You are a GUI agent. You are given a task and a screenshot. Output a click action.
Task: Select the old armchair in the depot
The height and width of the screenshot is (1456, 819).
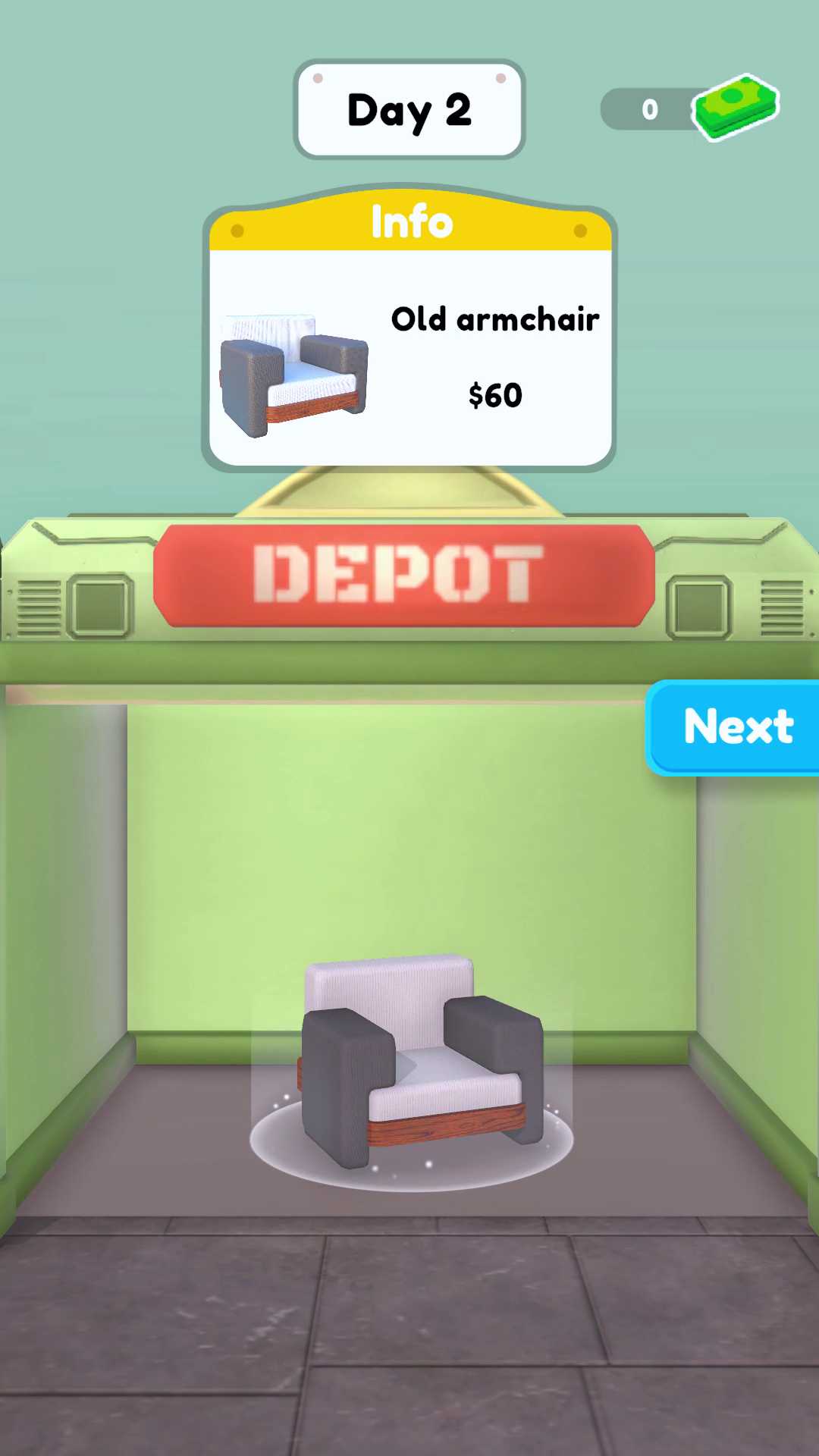422,1061
